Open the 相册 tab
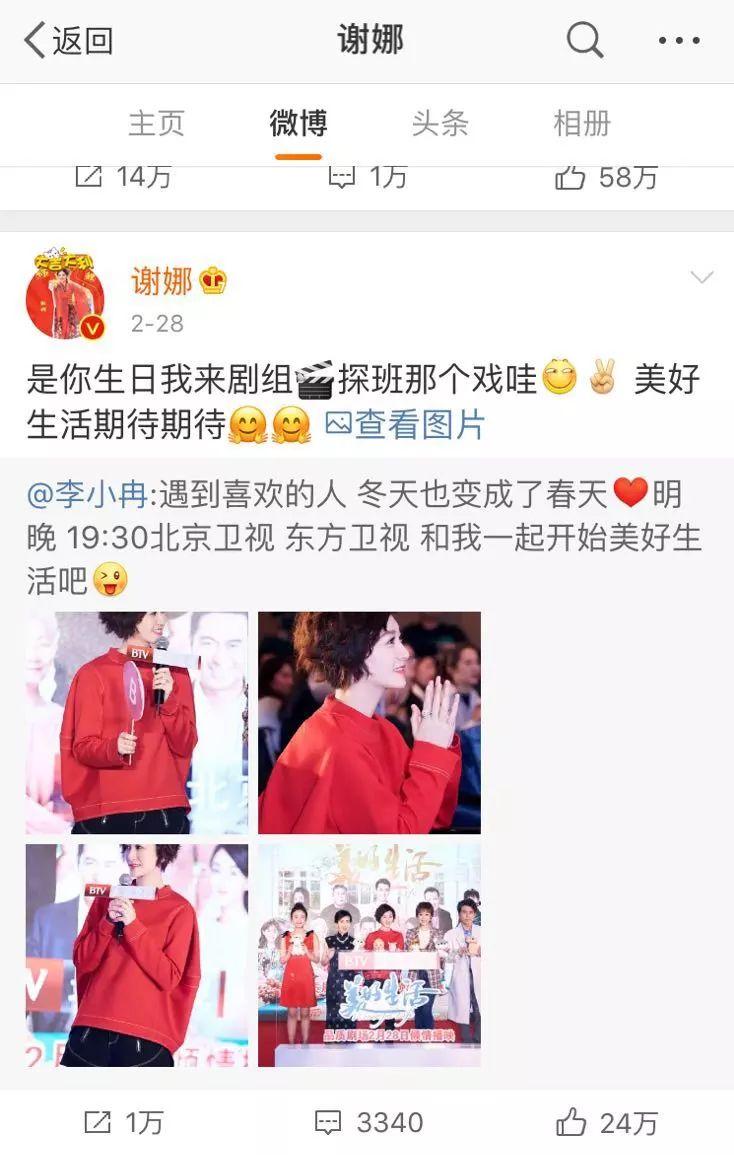The image size is (734, 1155). (583, 124)
